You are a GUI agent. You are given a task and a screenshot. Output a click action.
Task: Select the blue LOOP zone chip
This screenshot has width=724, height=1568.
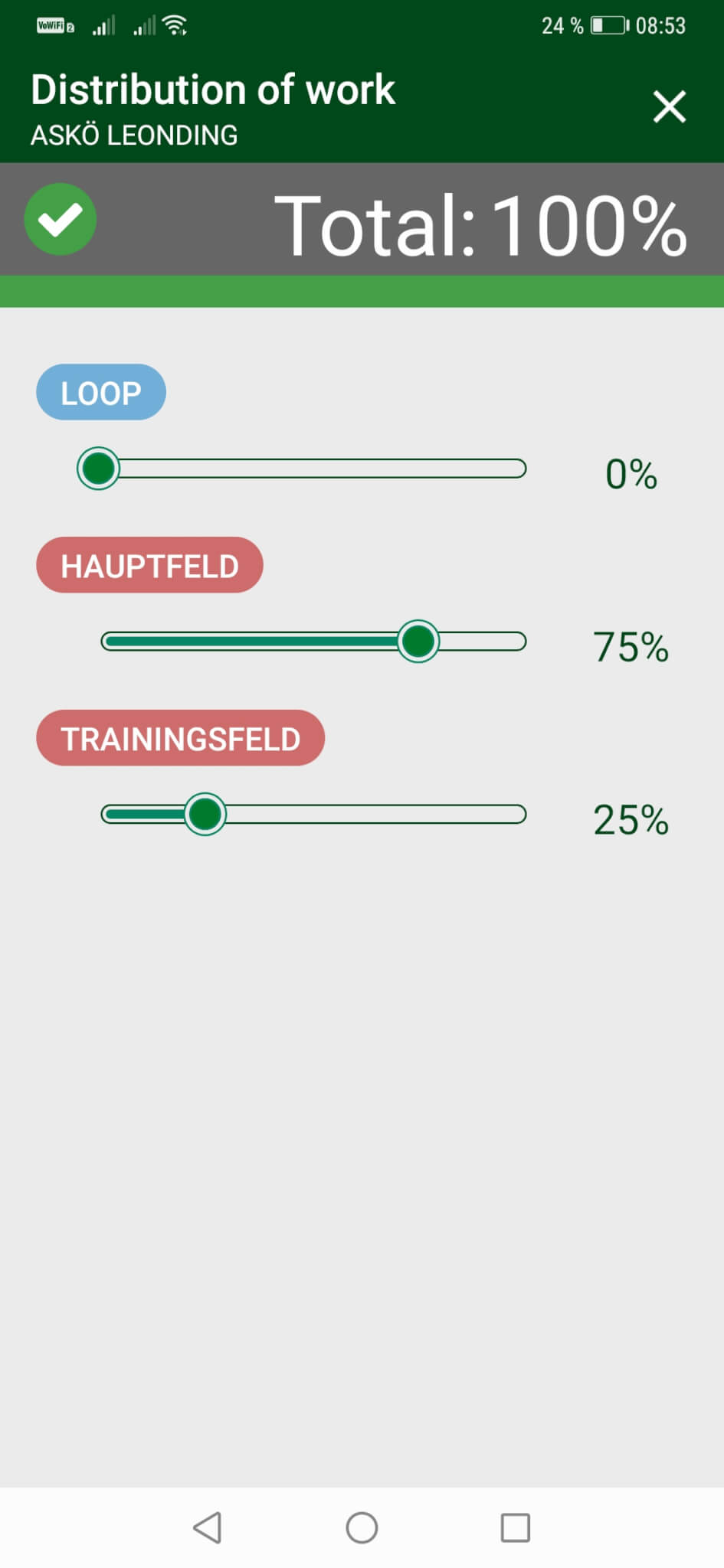(x=101, y=392)
